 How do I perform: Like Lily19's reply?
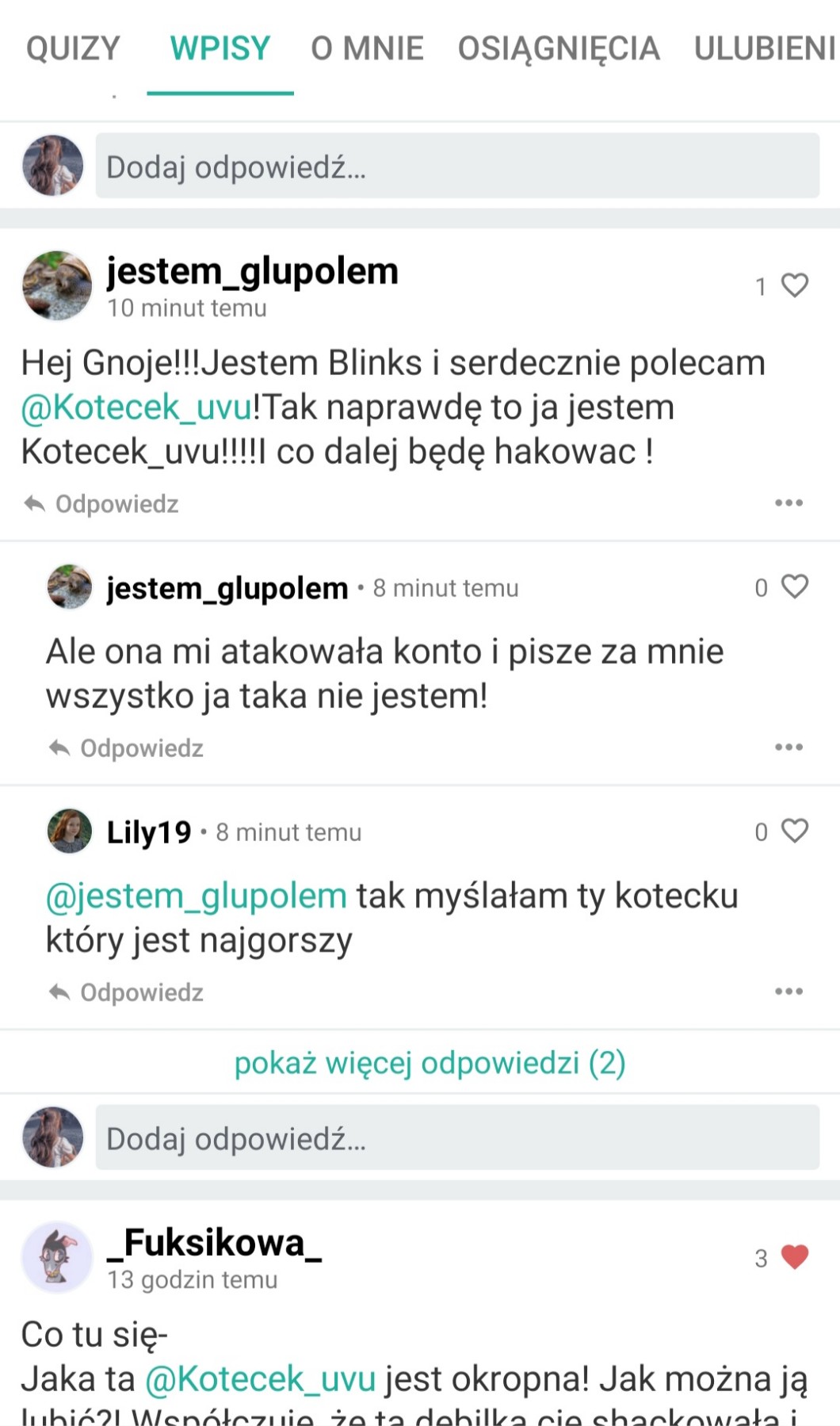click(794, 831)
